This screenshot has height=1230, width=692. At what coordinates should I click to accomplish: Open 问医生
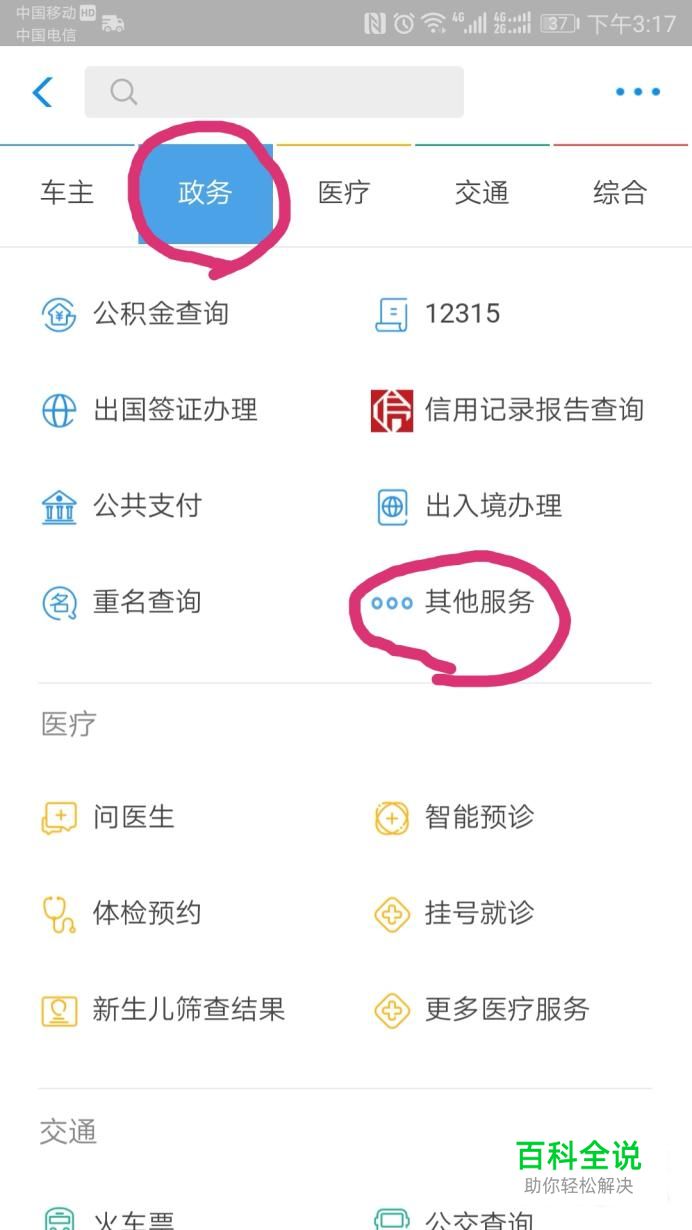click(x=107, y=817)
